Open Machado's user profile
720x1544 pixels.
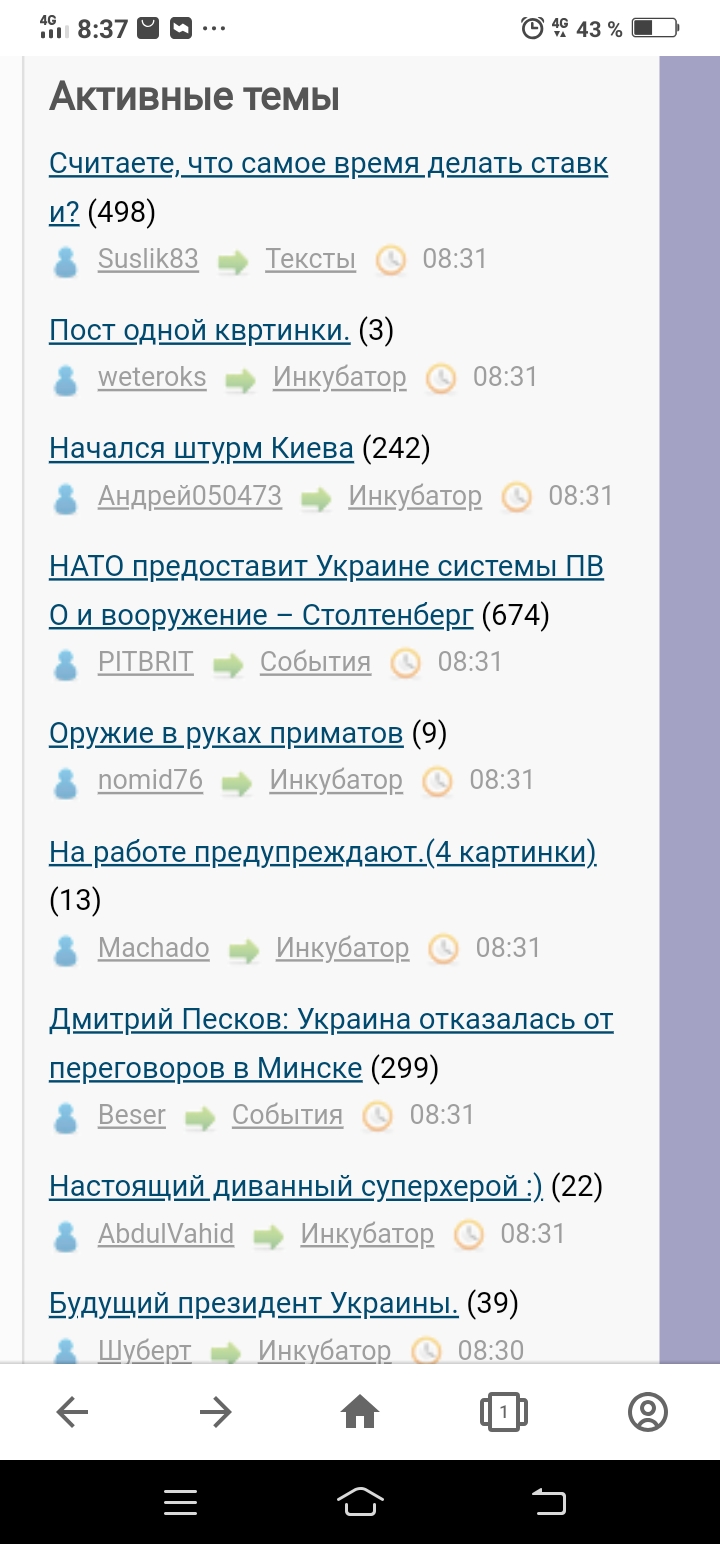pyautogui.click(x=154, y=948)
